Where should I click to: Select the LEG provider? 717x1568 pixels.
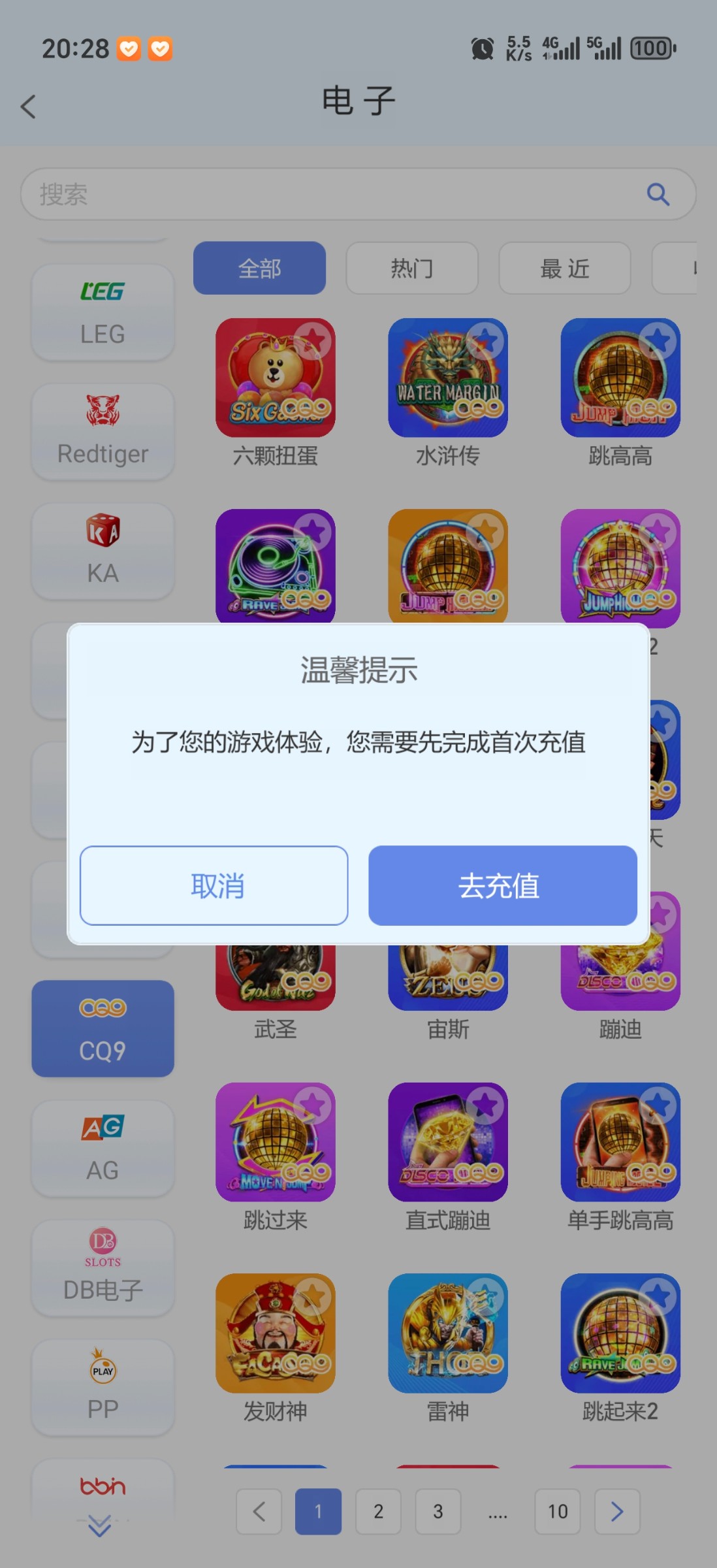tap(103, 312)
